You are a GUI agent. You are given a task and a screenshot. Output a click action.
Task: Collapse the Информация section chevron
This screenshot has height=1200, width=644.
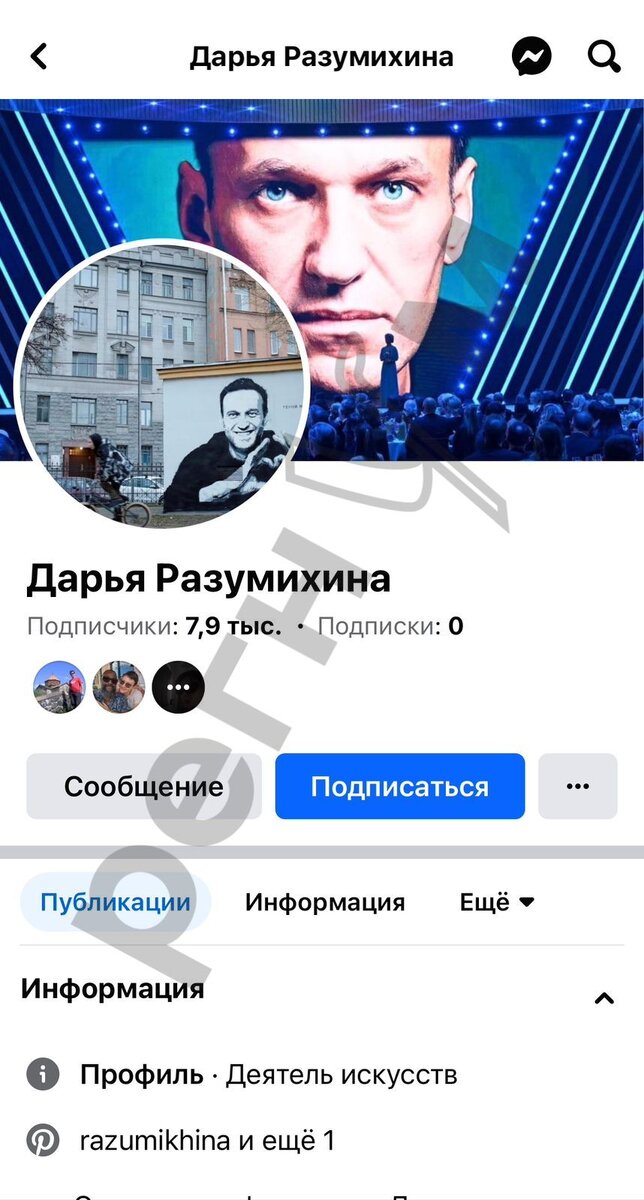click(x=604, y=998)
